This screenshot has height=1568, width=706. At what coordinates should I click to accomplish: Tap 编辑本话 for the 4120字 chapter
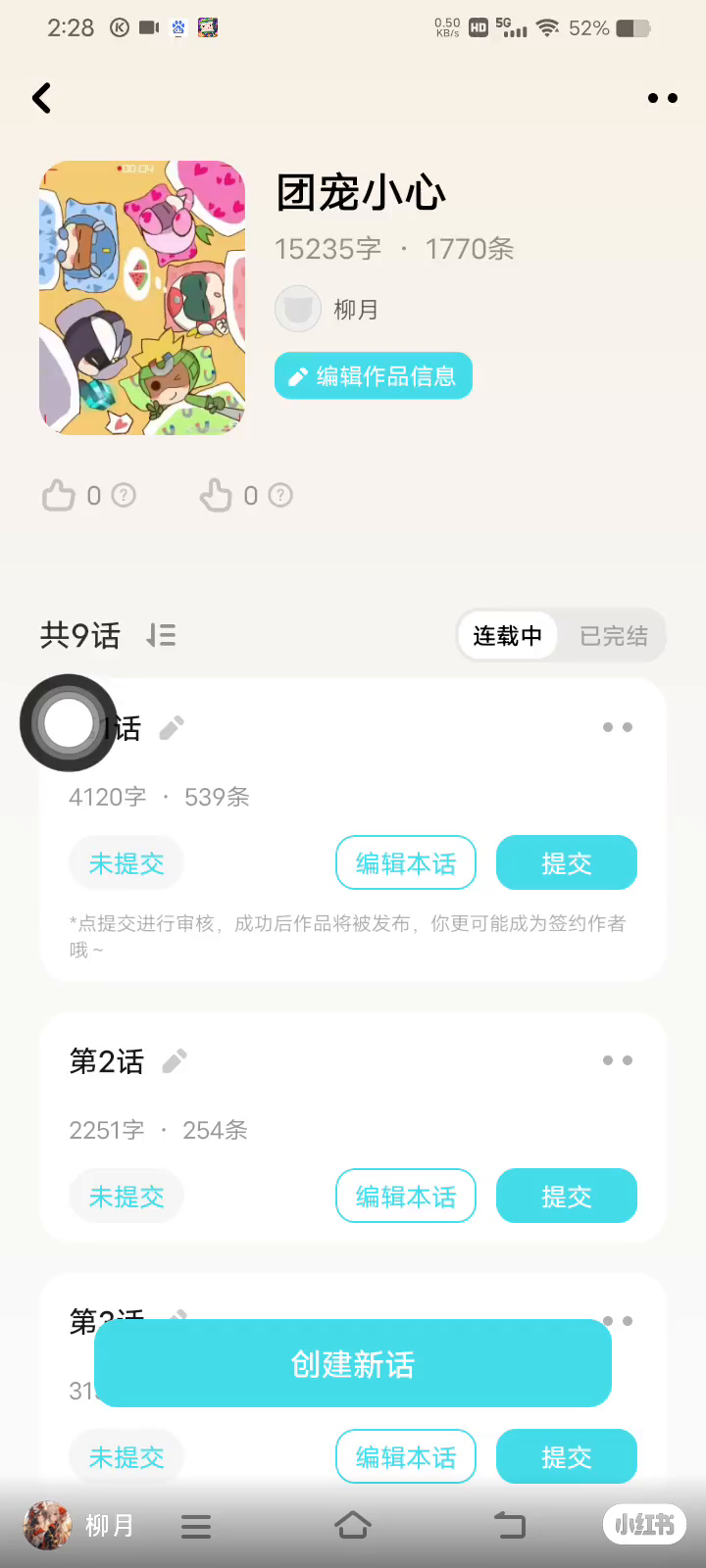(x=406, y=863)
